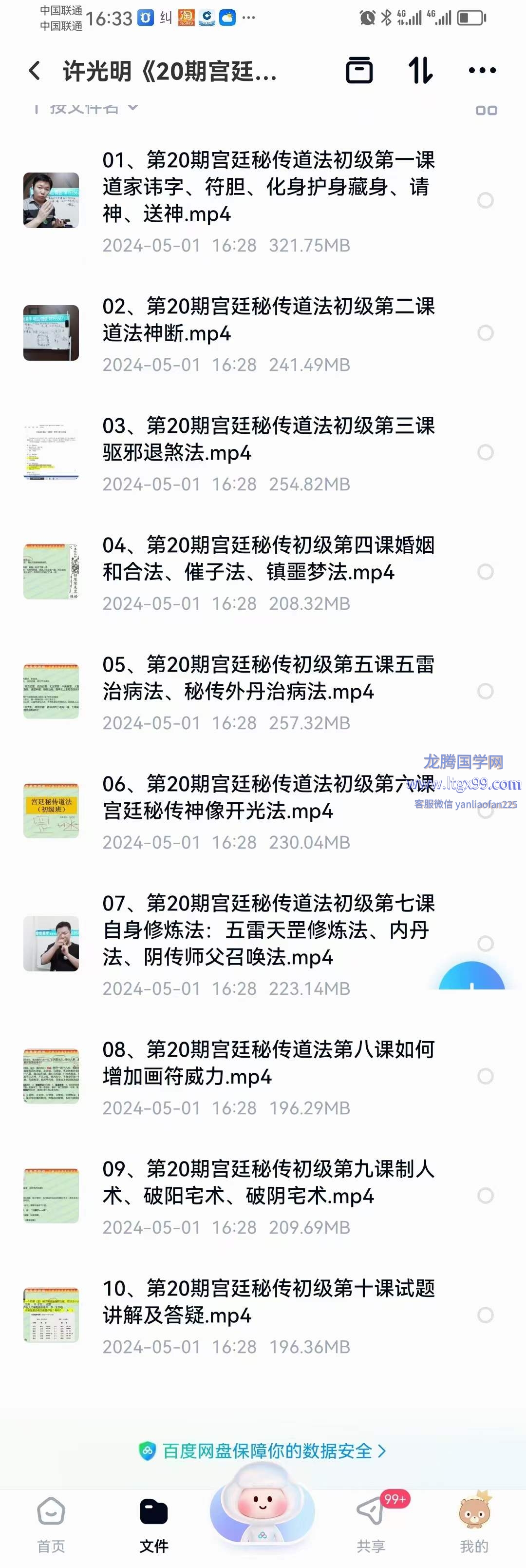Open the three-dot overflow menu
This screenshot has height=1568, width=526.
[482, 71]
